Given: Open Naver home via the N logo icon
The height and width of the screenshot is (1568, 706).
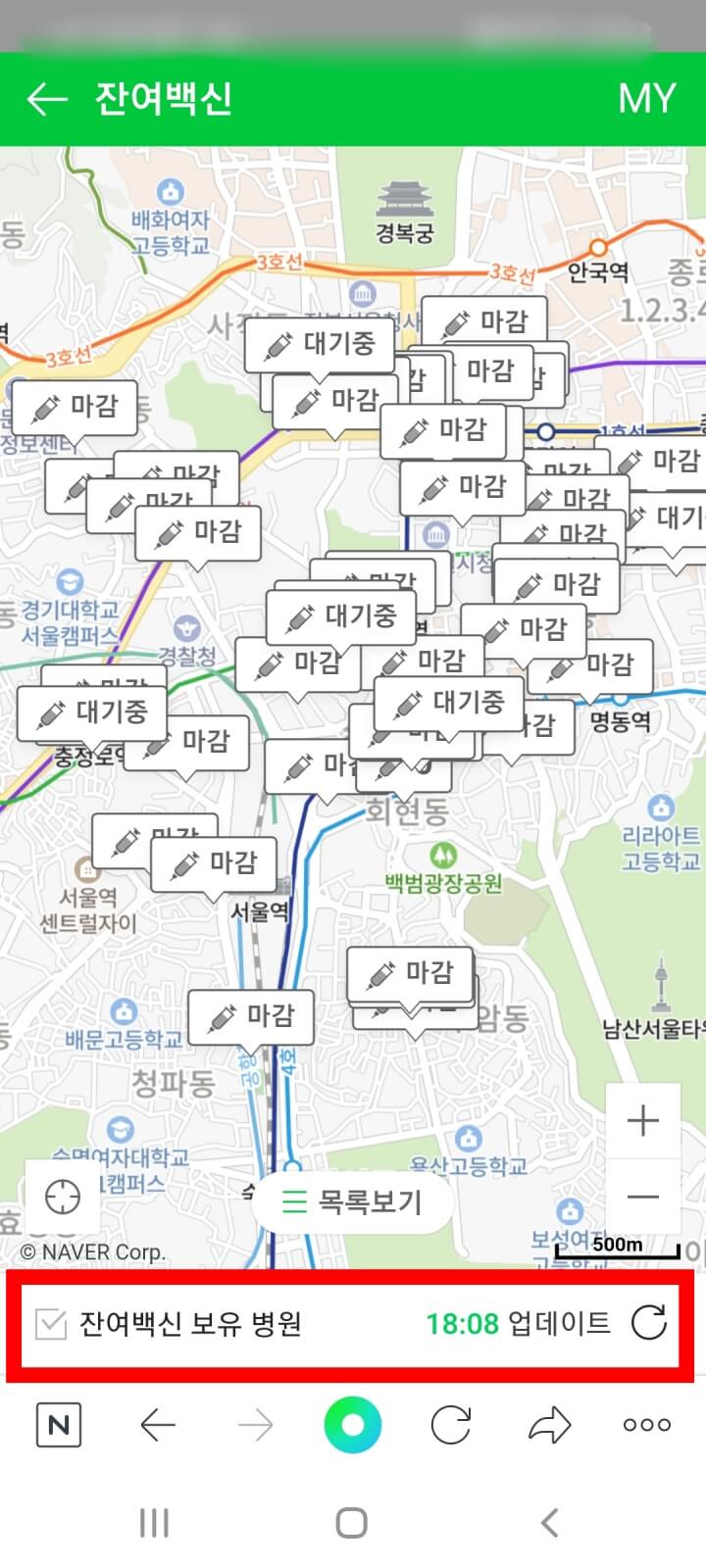Looking at the screenshot, I should coord(58,1426).
